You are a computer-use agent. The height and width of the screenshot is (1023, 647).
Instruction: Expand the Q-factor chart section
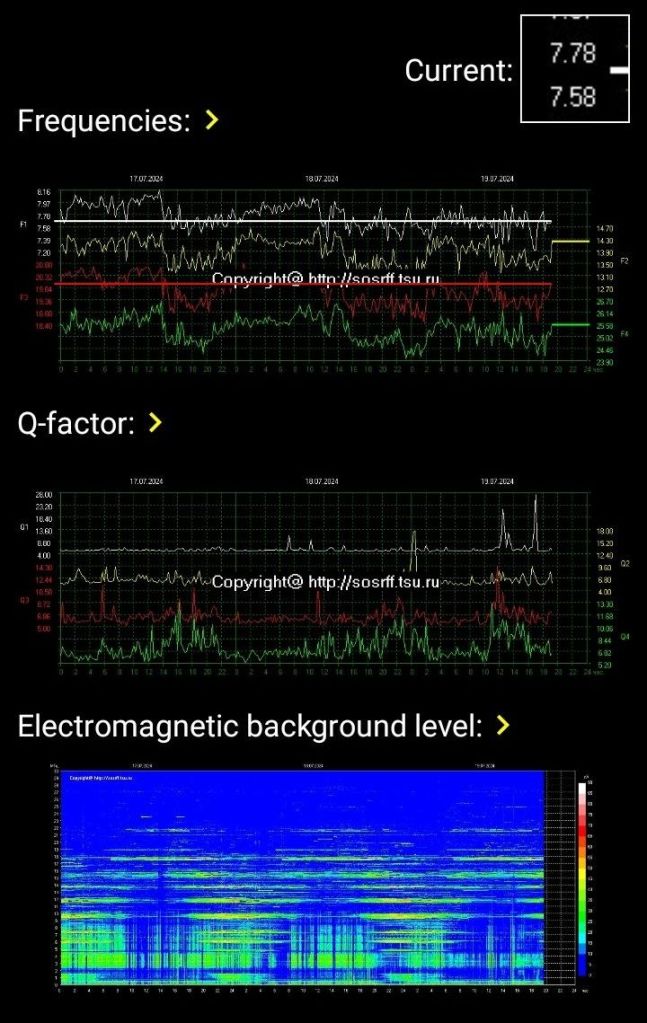click(x=155, y=423)
